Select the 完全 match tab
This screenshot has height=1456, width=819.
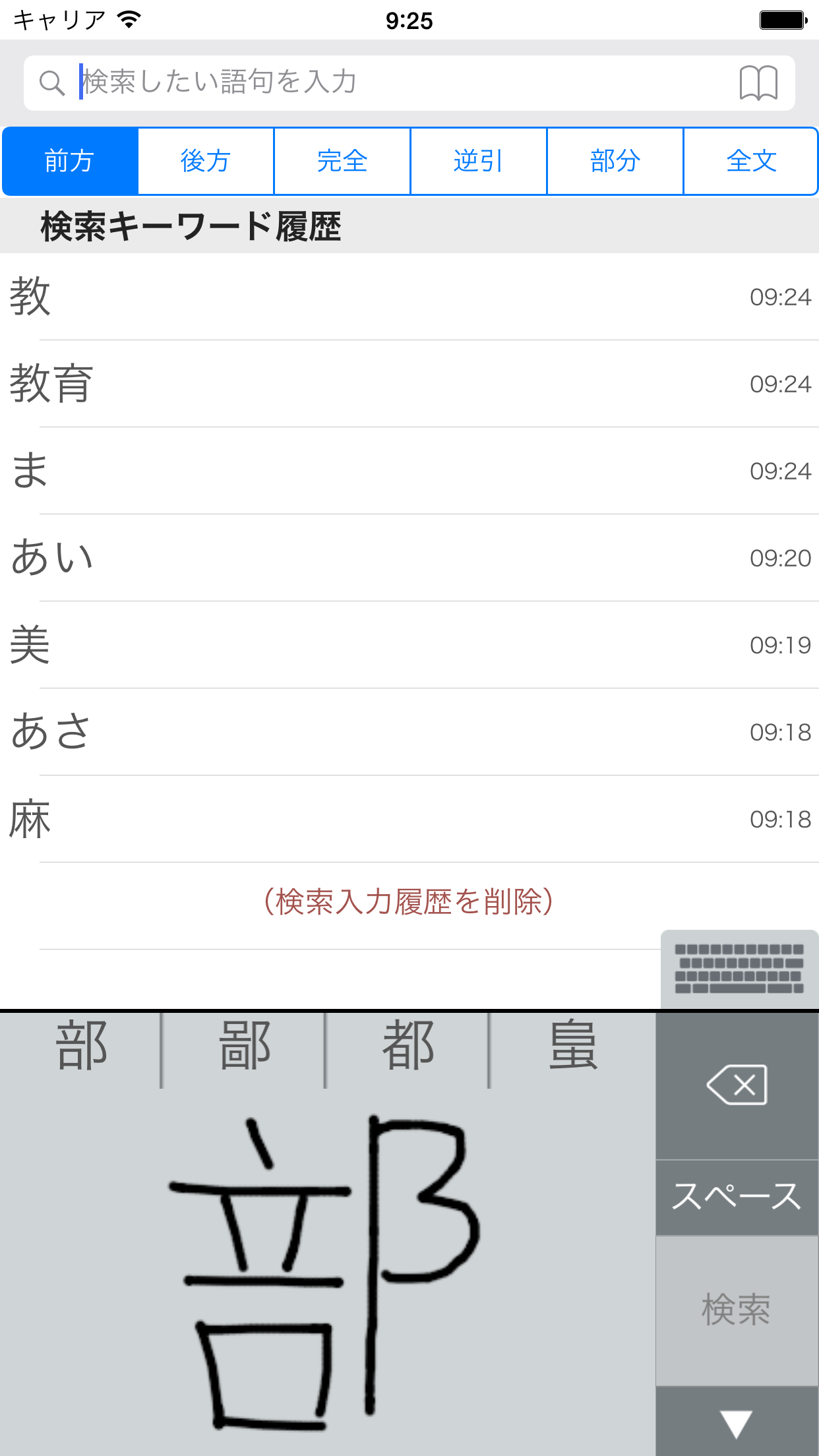(342, 161)
